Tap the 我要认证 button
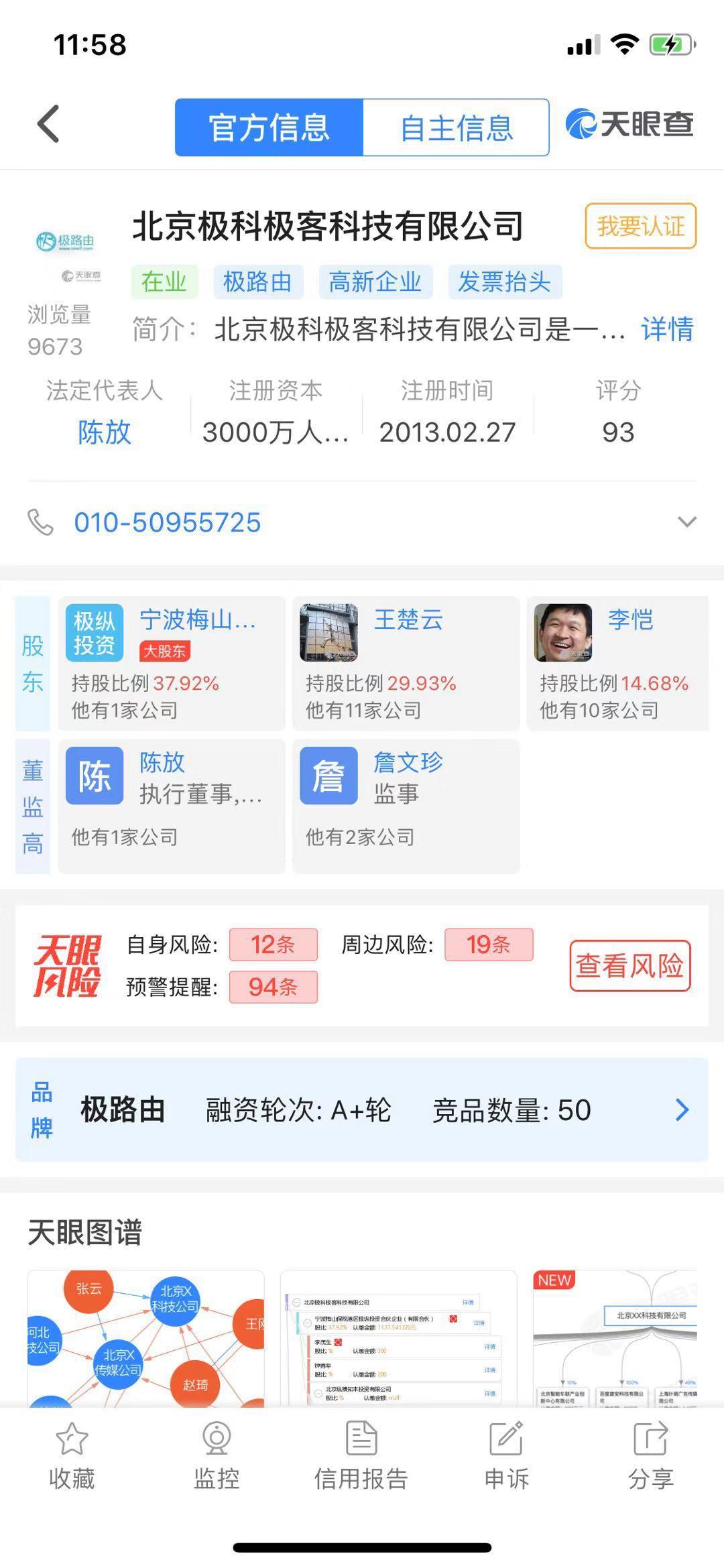724x1568 pixels. [640, 227]
